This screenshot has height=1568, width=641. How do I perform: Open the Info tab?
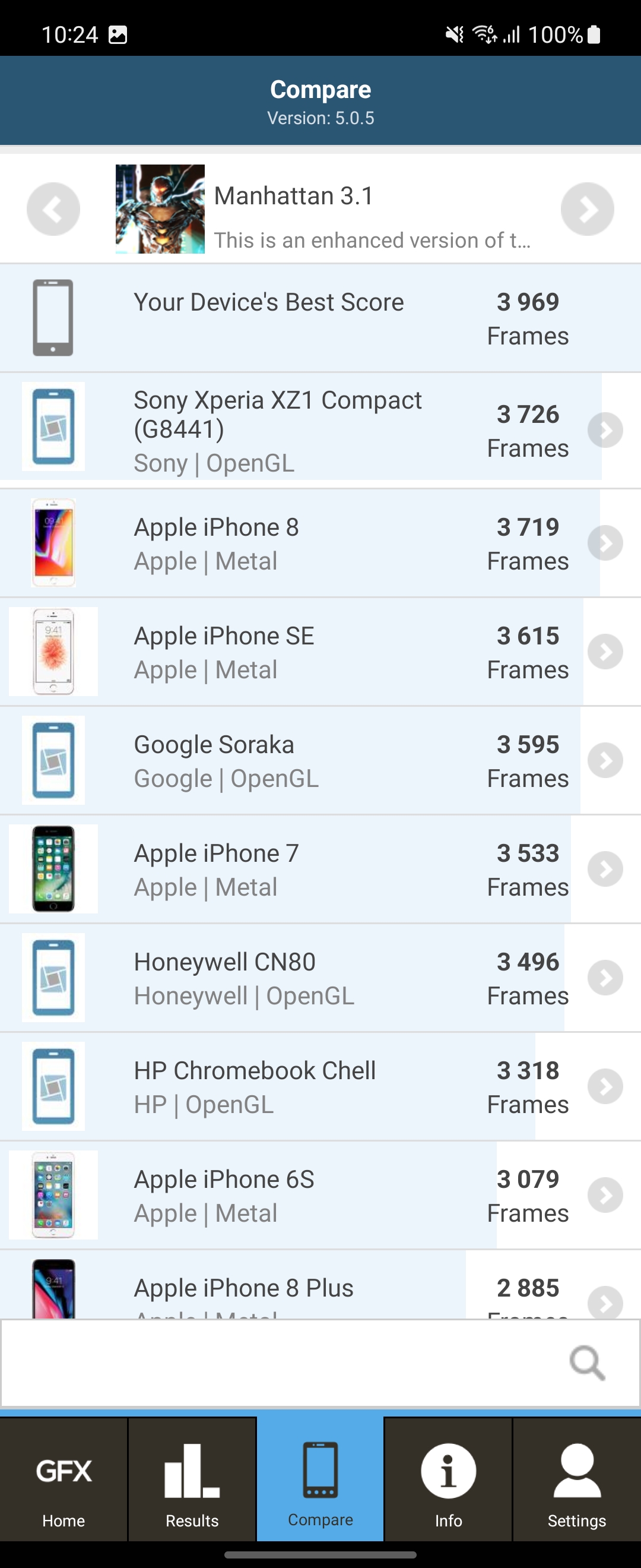click(448, 1480)
